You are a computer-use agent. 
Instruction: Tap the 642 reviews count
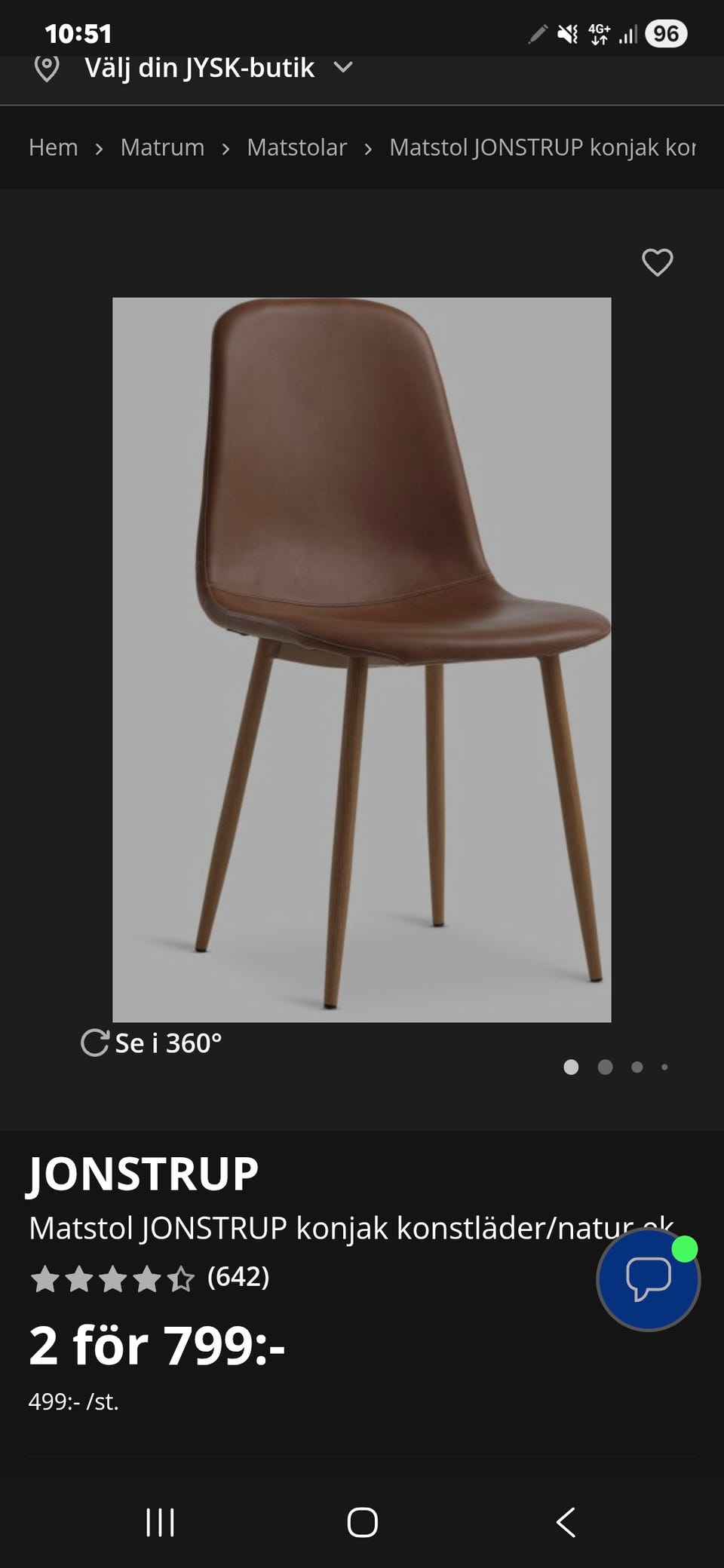click(x=238, y=1277)
